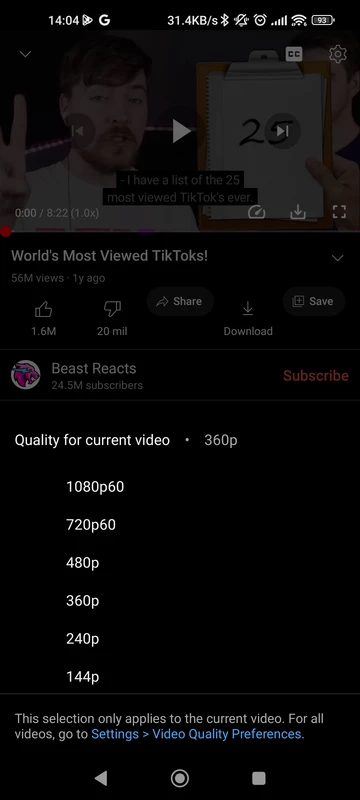Open the recent apps view
This screenshot has height=800, width=360.
click(259, 778)
